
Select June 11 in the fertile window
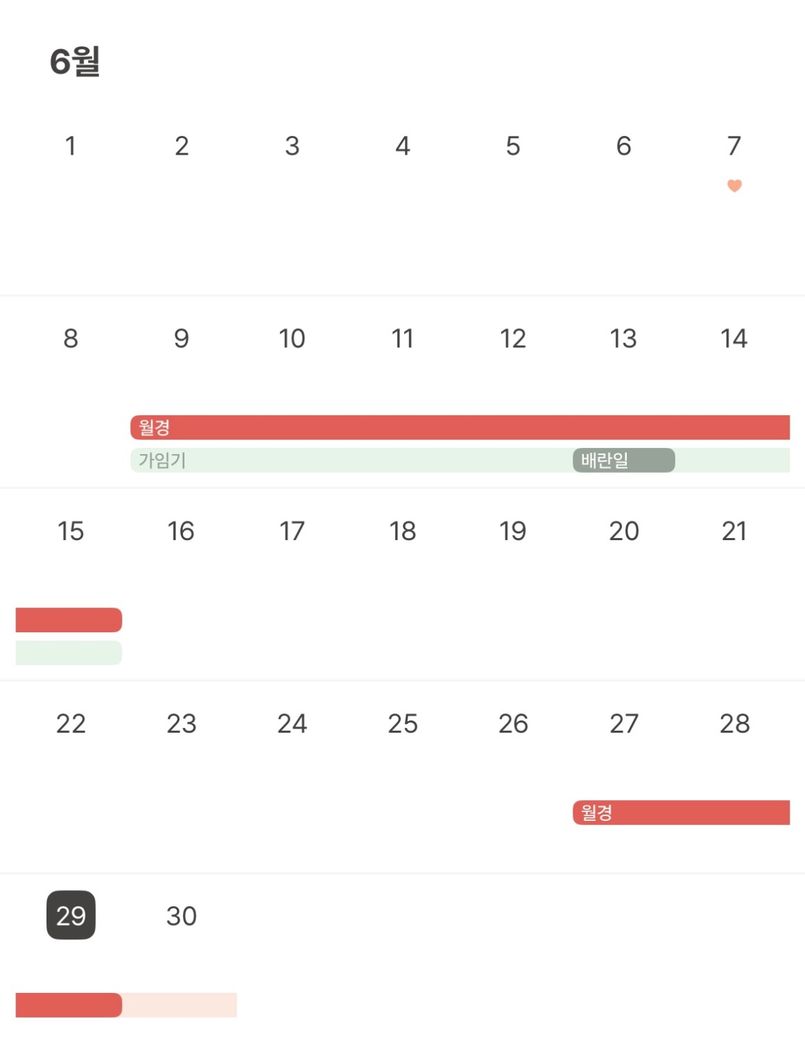coord(402,339)
